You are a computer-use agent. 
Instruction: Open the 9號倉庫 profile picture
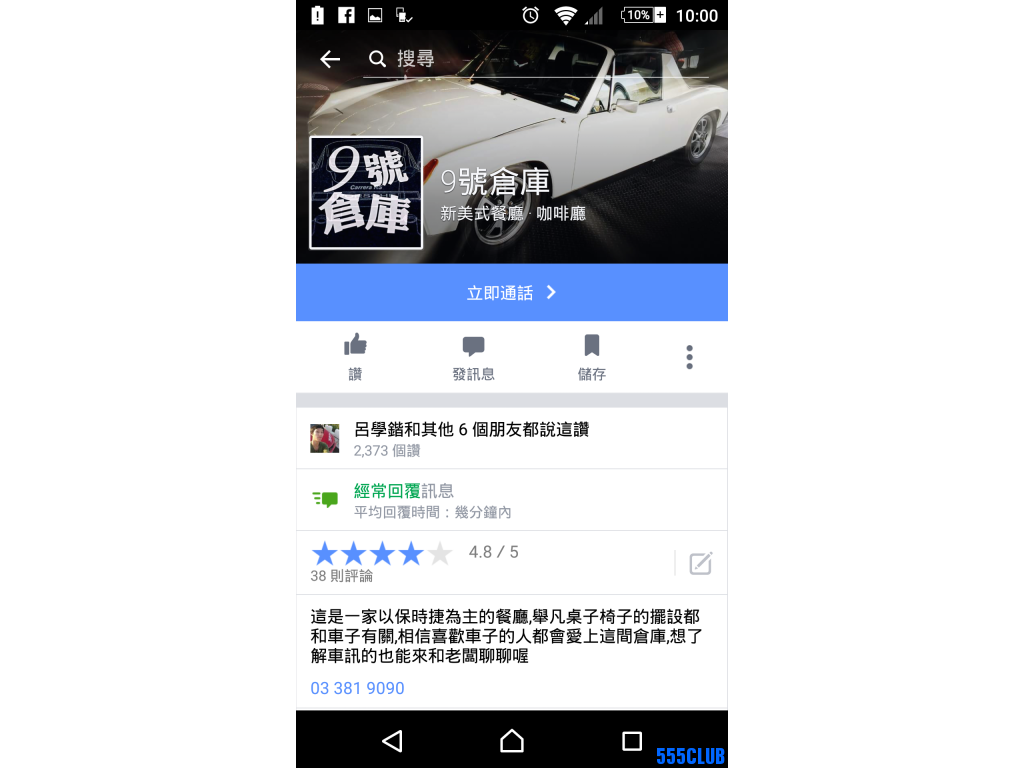point(366,192)
